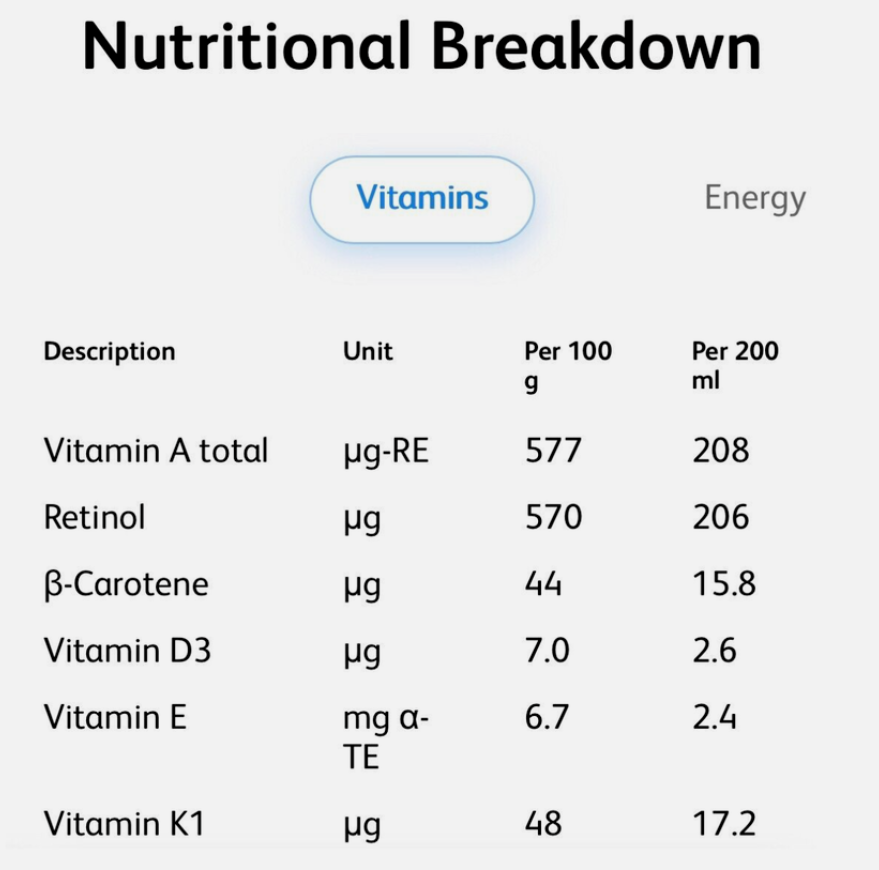This screenshot has width=879, height=870.
Task: Switch to the Energy tab
Action: 754,198
